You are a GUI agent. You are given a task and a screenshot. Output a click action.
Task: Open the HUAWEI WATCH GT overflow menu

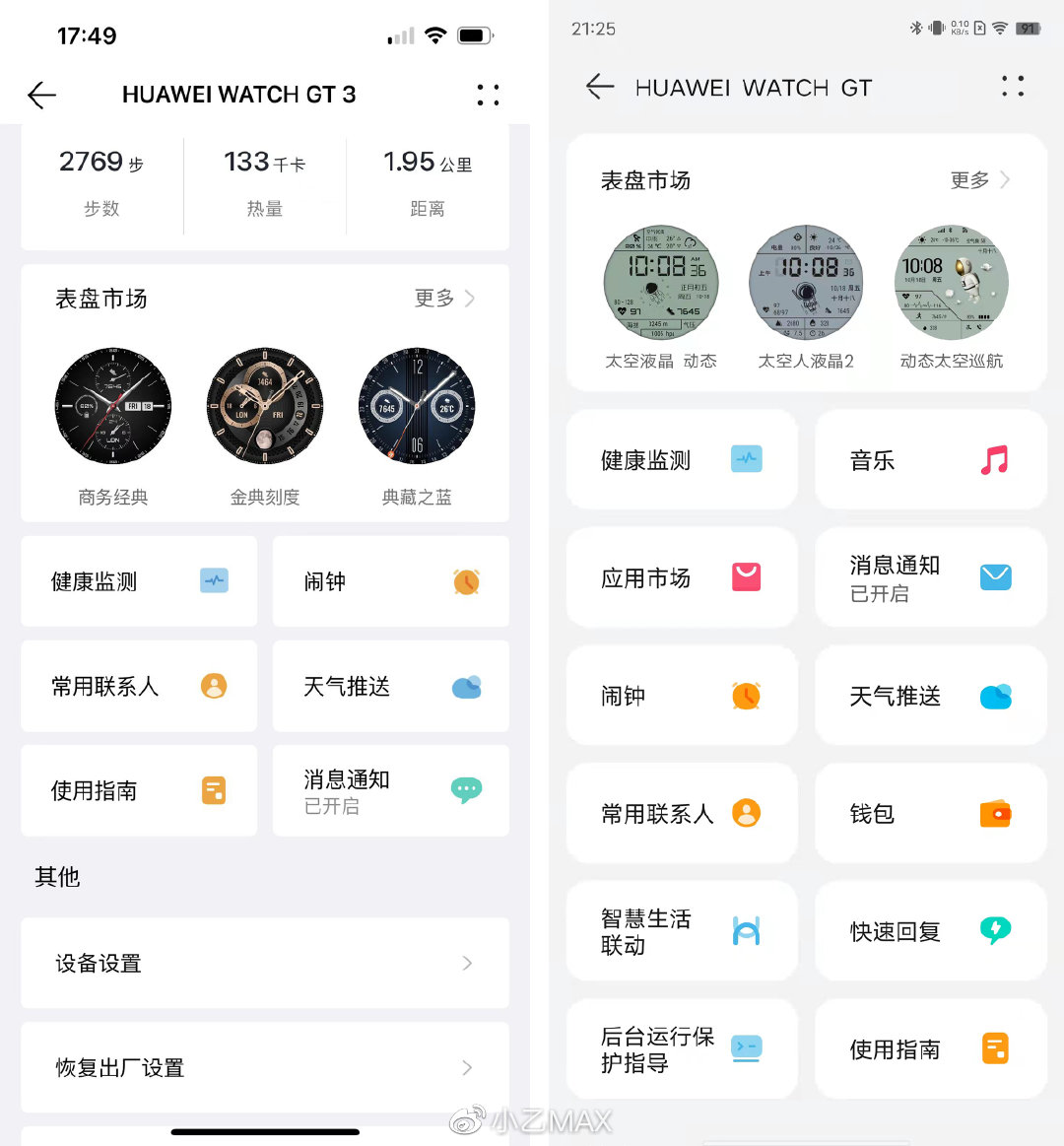1013,88
